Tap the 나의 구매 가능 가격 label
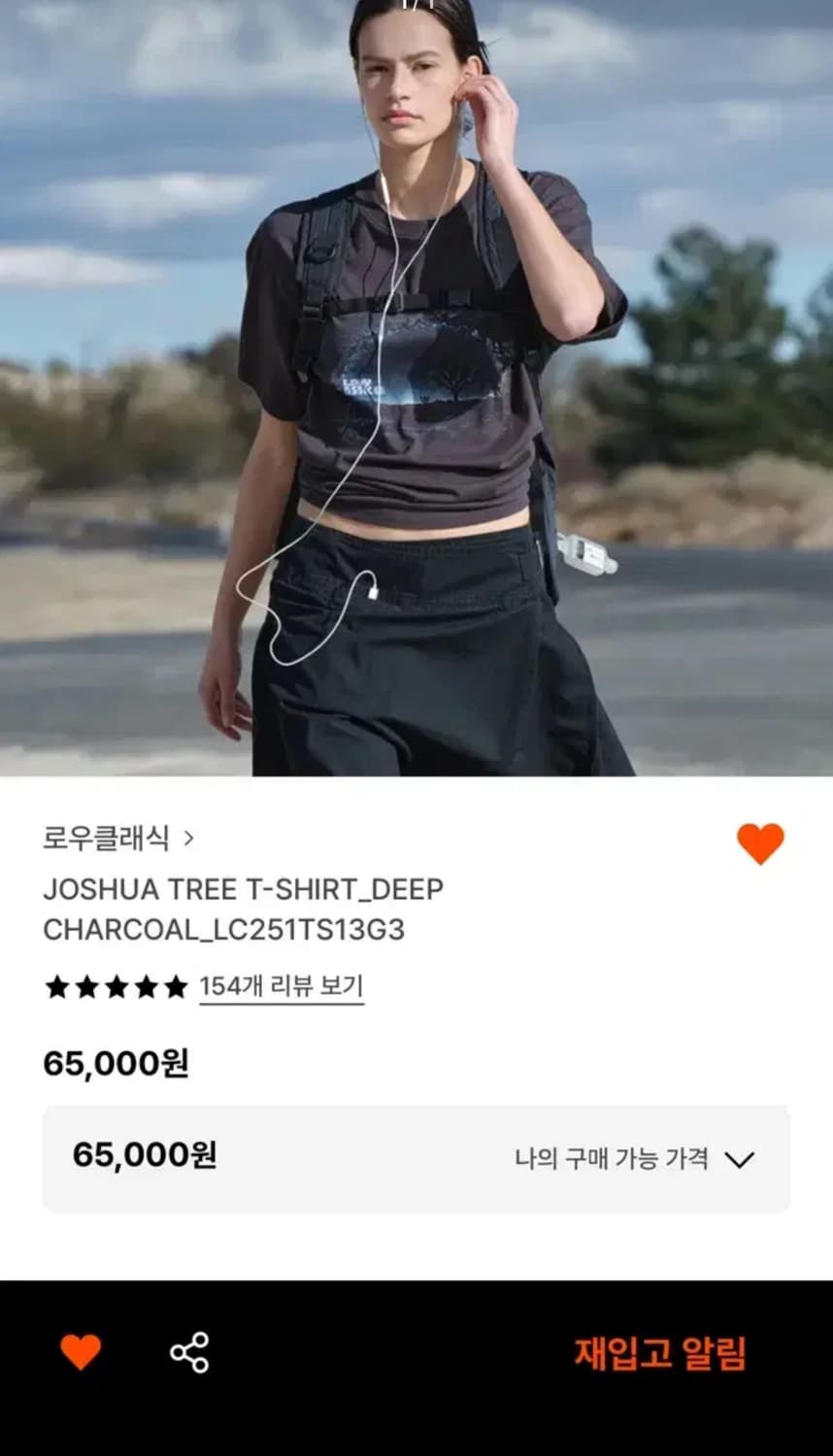The image size is (833, 1456). pyautogui.click(x=612, y=1157)
